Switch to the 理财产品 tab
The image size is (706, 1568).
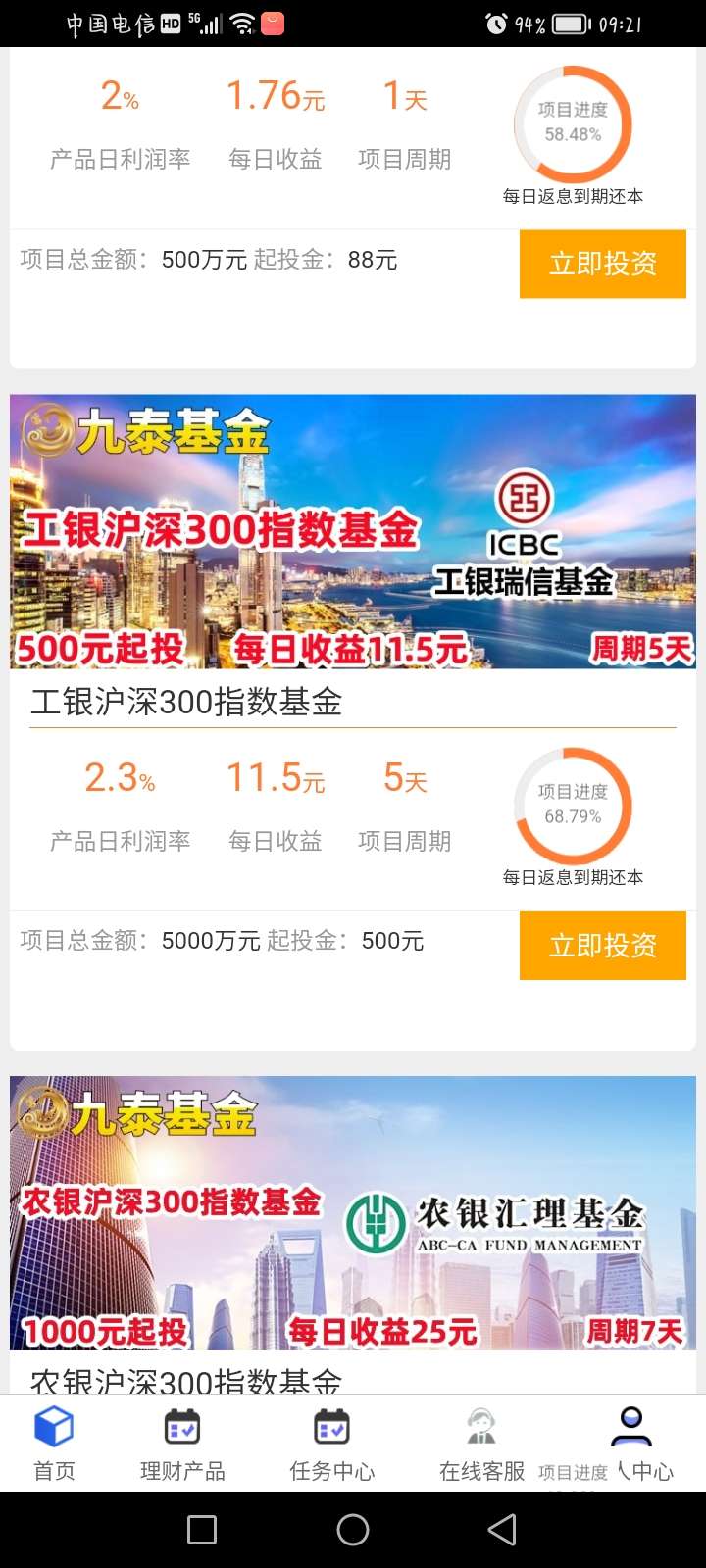(182, 1444)
